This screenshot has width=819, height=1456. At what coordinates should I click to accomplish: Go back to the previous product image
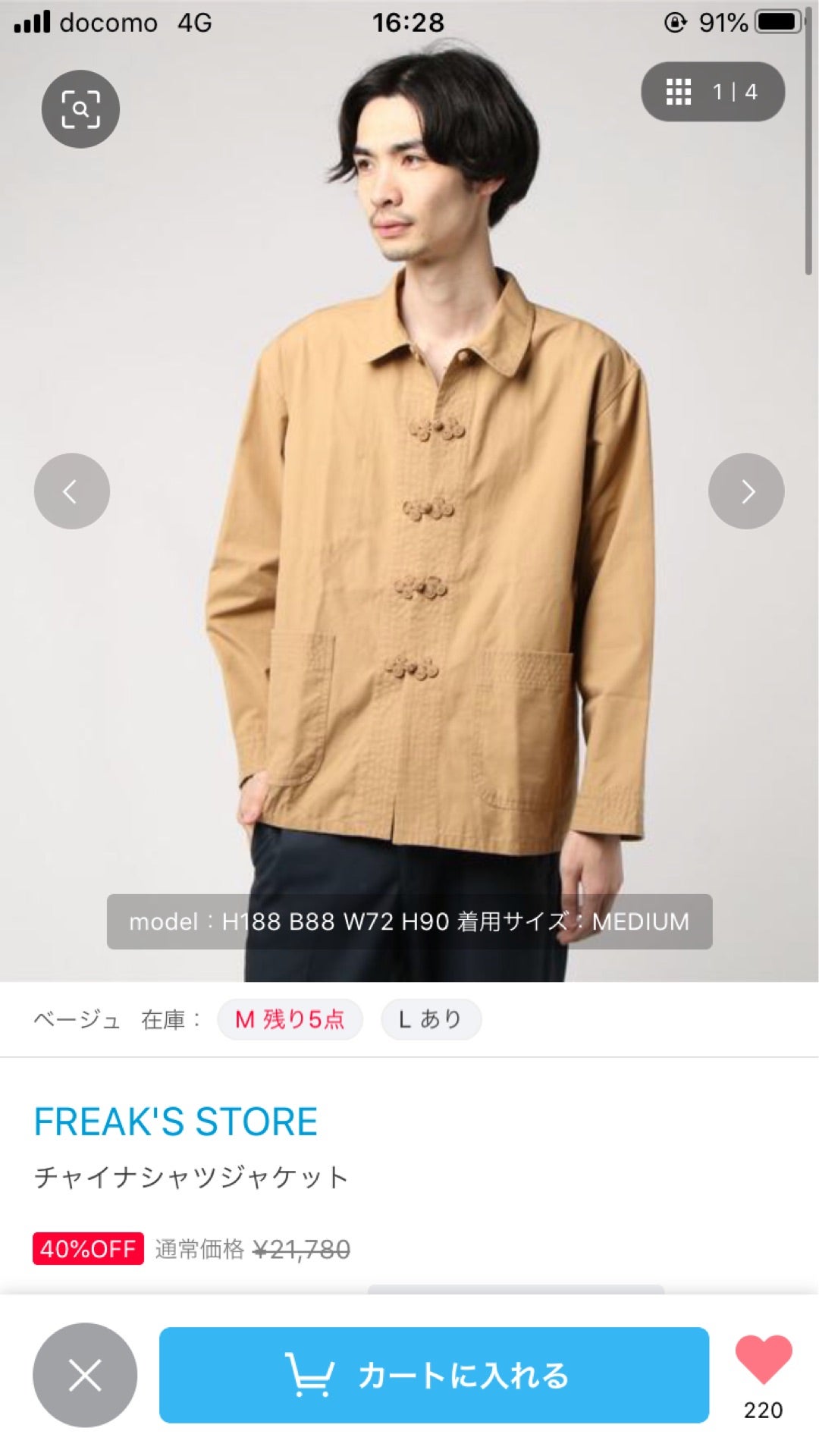(x=72, y=491)
